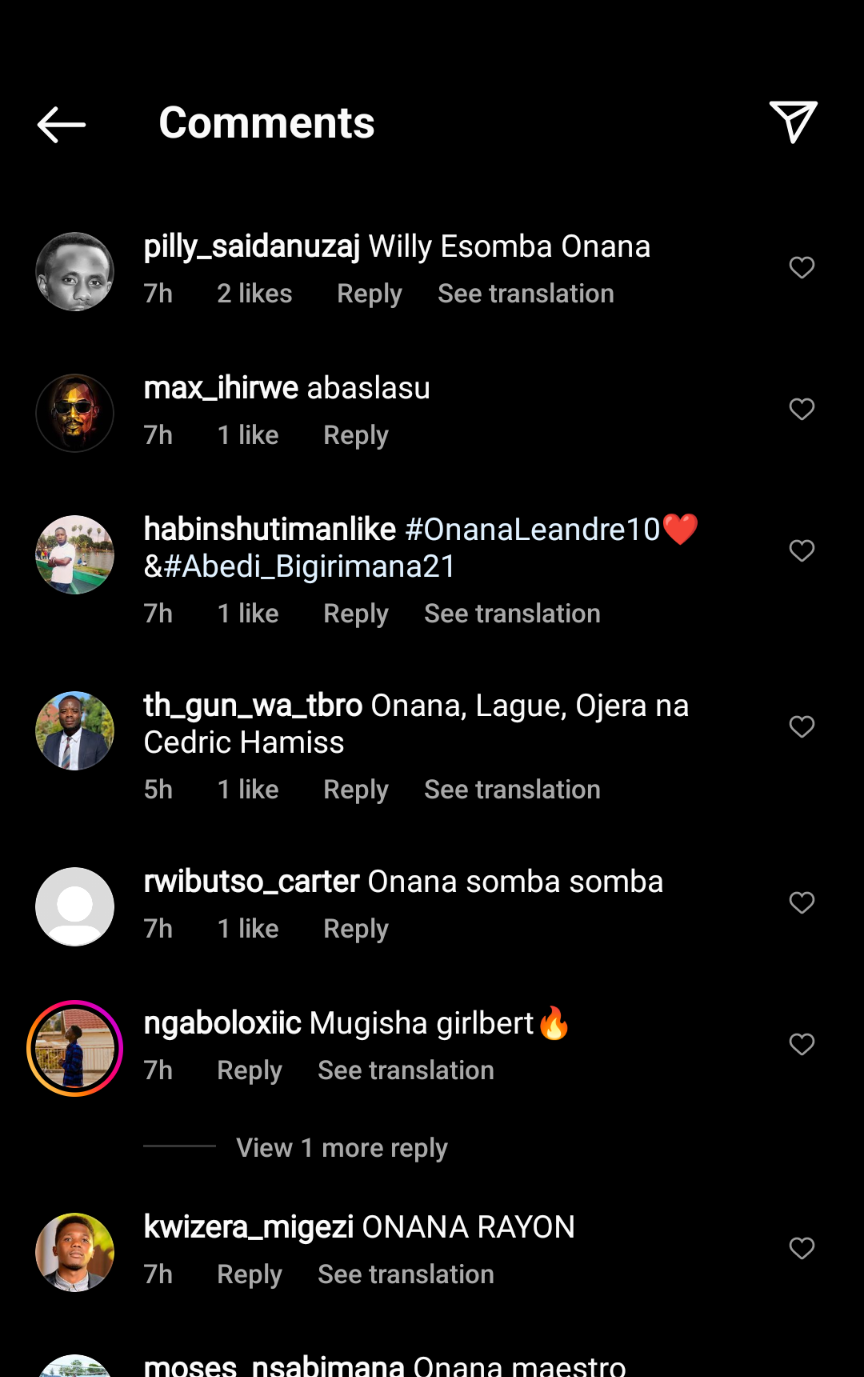Like kwizera_migezi's comment

pyautogui.click(x=802, y=1249)
